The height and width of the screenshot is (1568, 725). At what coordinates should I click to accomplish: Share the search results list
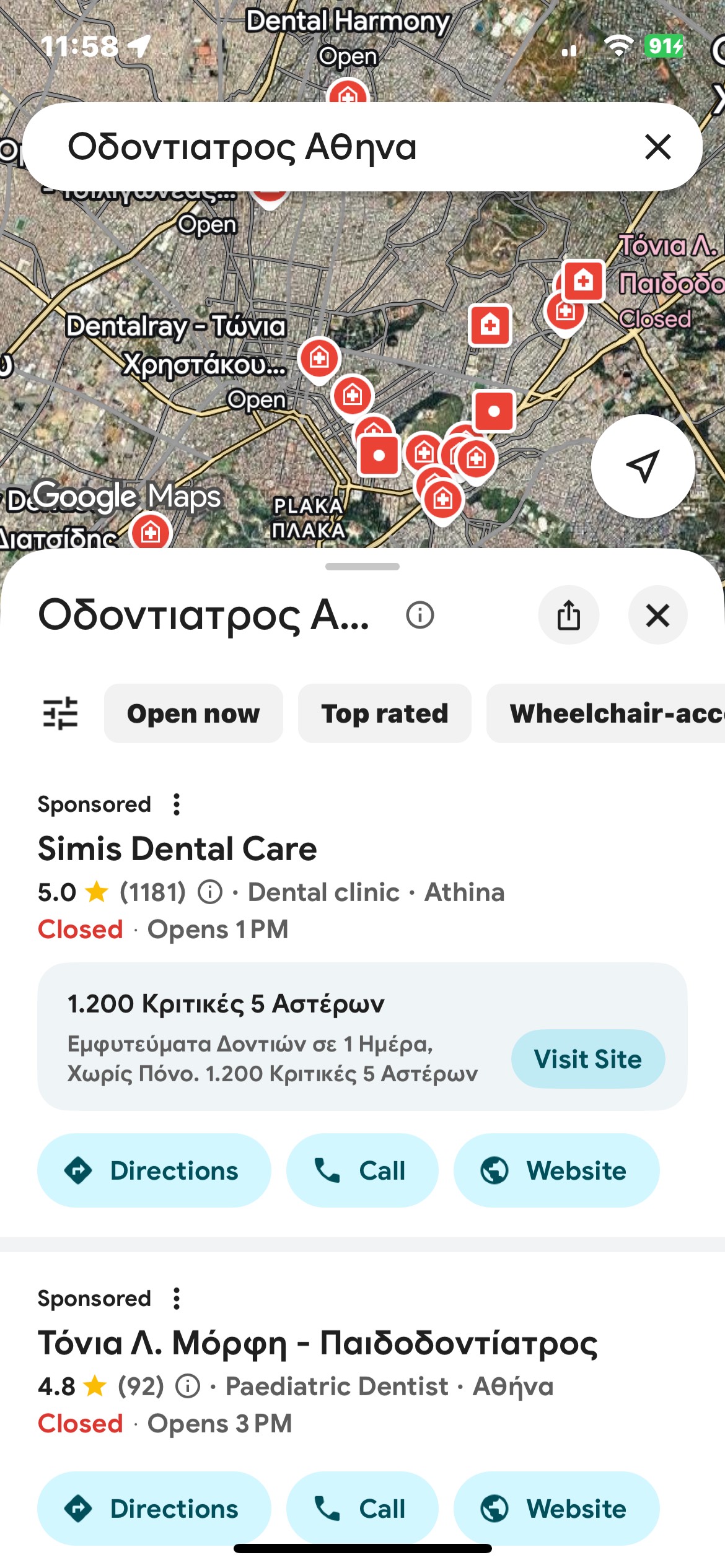click(568, 616)
